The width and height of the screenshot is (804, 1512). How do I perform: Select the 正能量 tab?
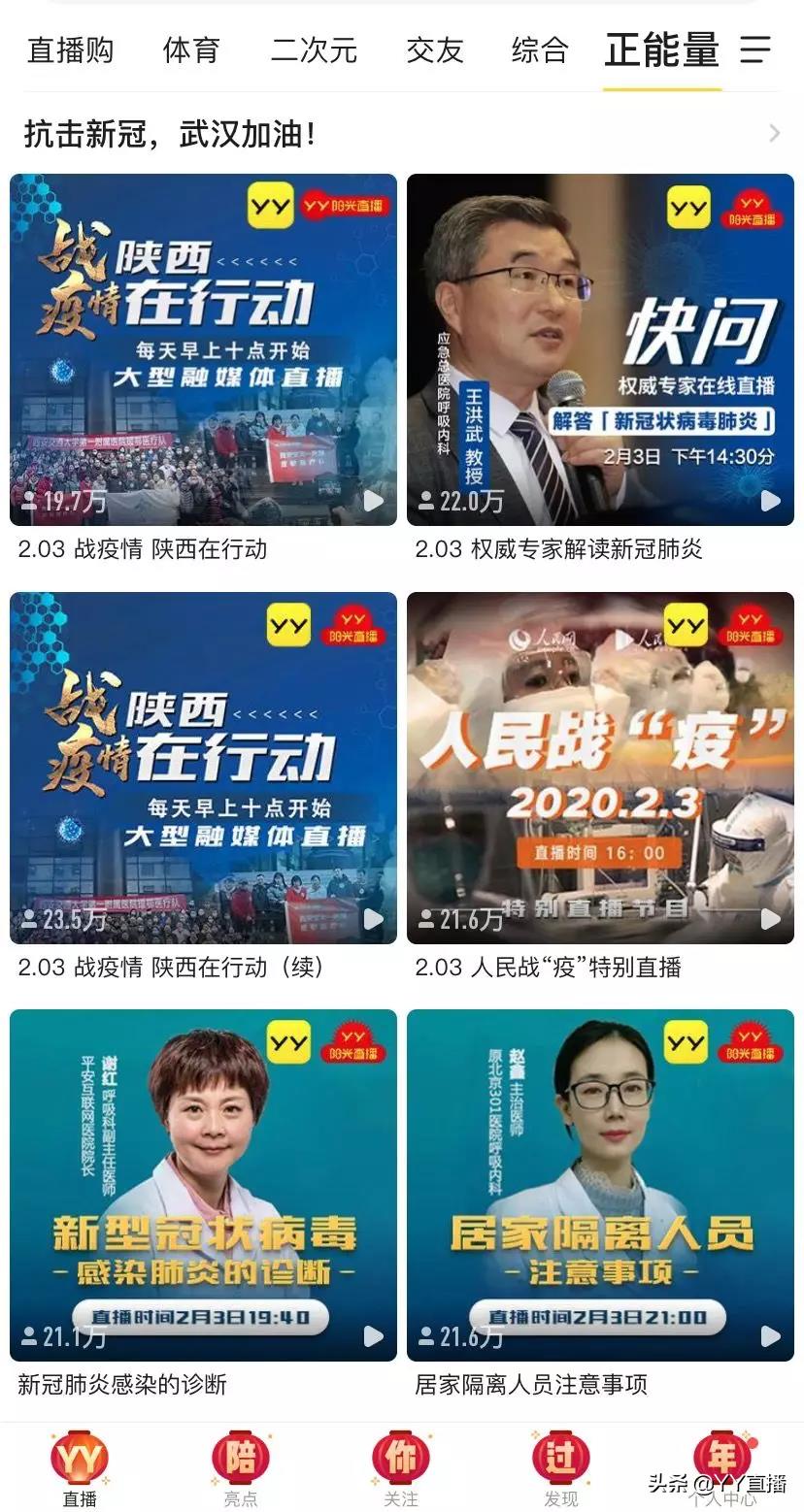pos(661,50)
